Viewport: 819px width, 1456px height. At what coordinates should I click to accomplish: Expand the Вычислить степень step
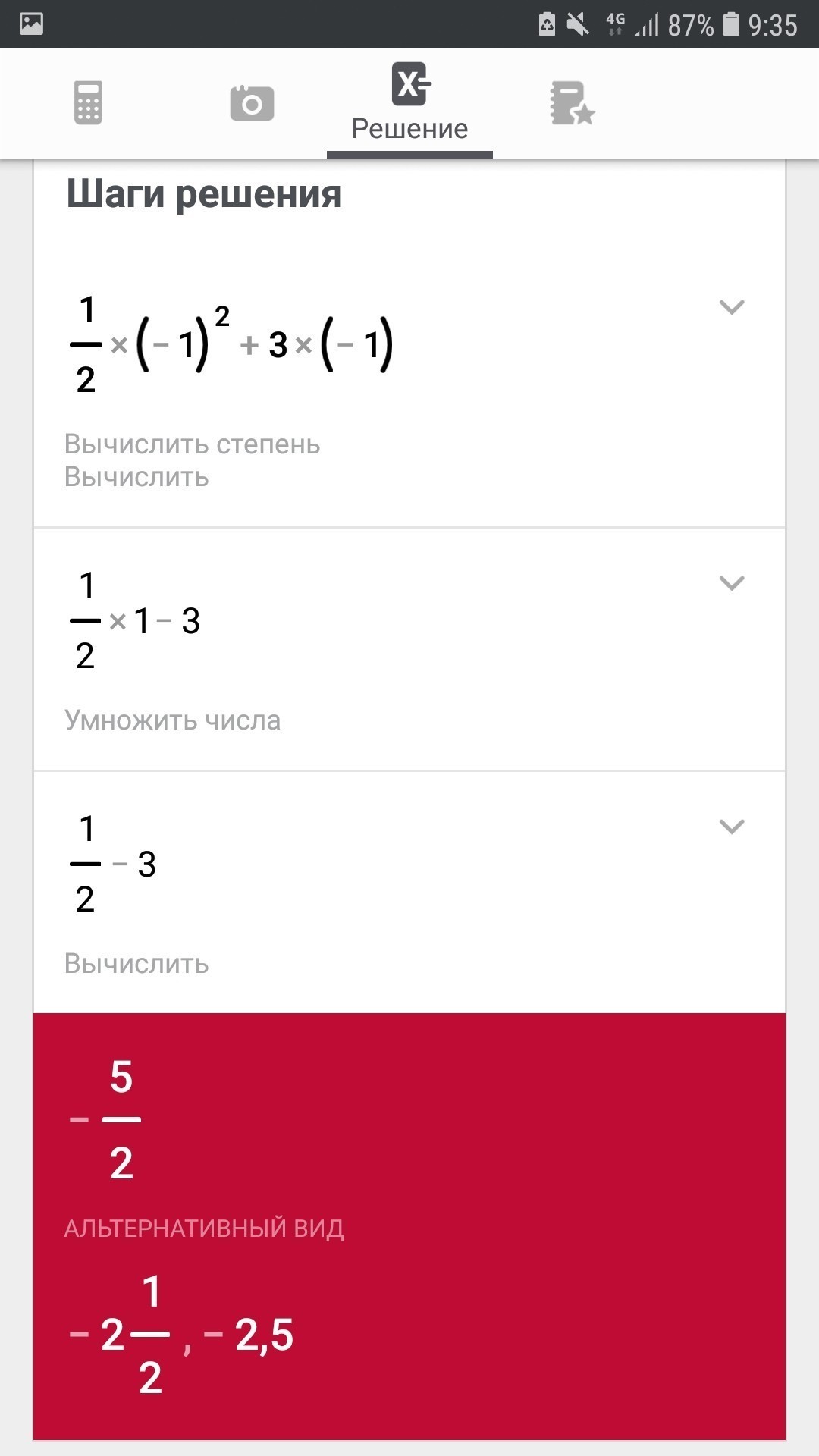pos(732,307)
